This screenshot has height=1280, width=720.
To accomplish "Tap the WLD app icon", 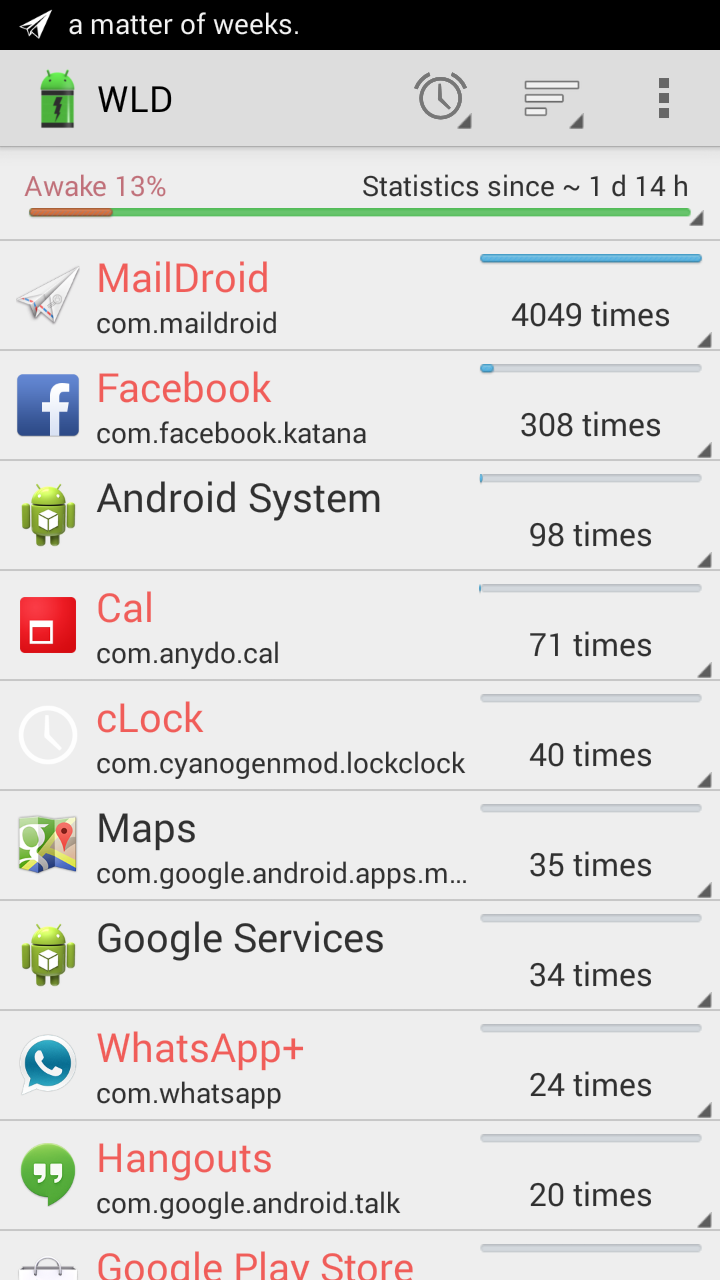I will pyautogui.click(x=57, y=98).
